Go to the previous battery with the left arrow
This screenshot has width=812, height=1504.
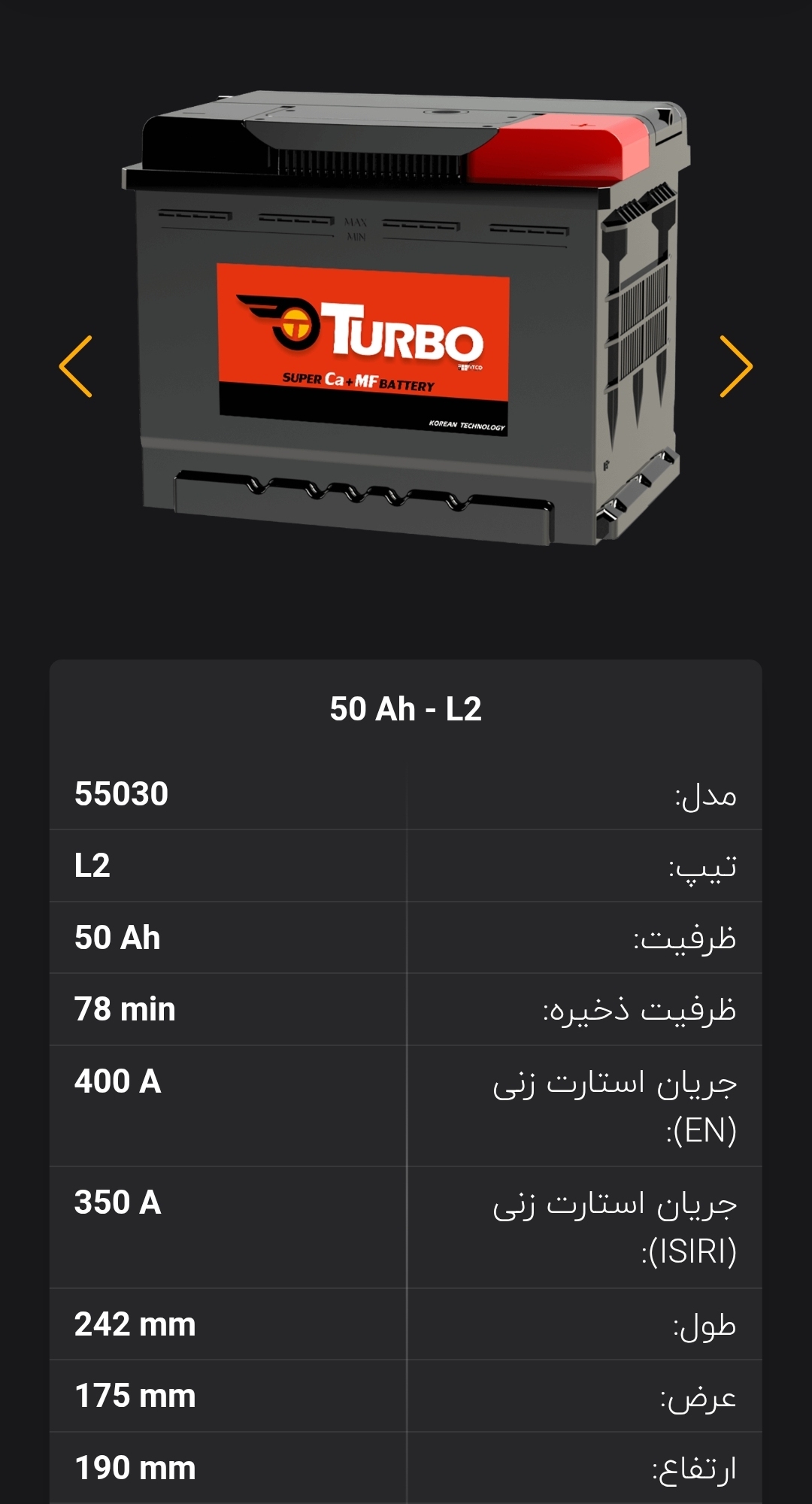coord(76,366)
